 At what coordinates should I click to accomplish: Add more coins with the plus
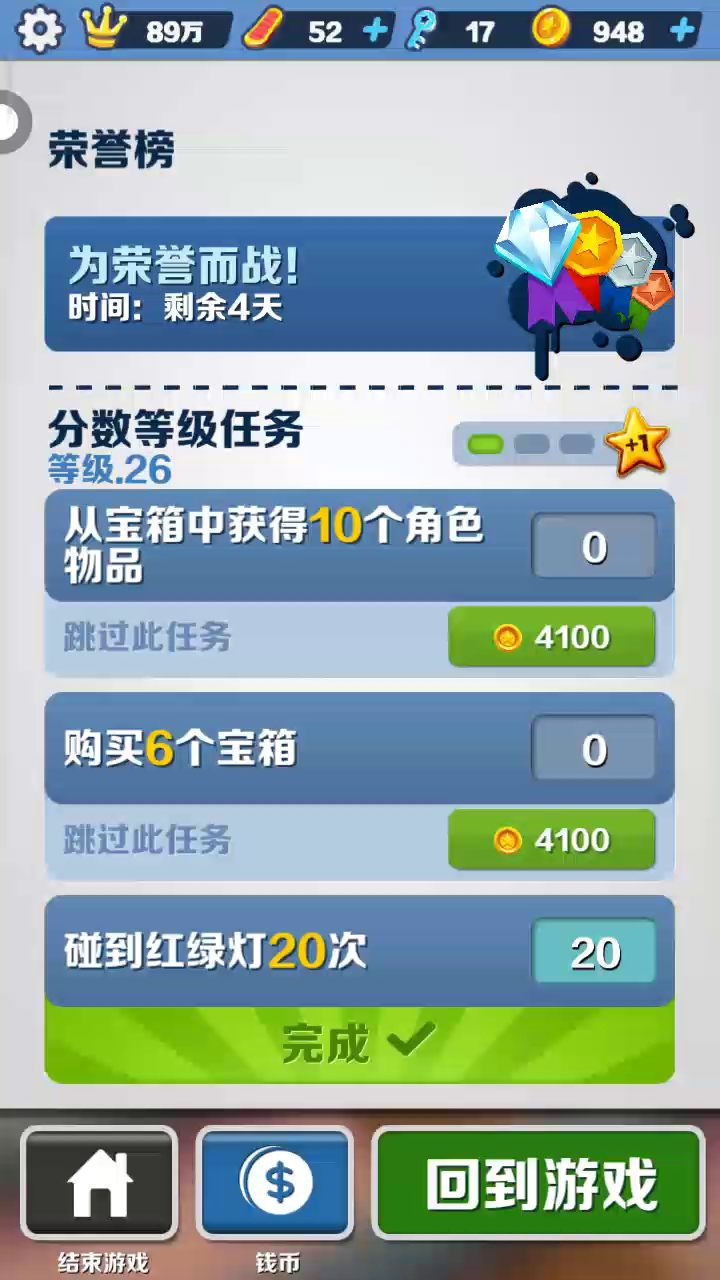682,31
